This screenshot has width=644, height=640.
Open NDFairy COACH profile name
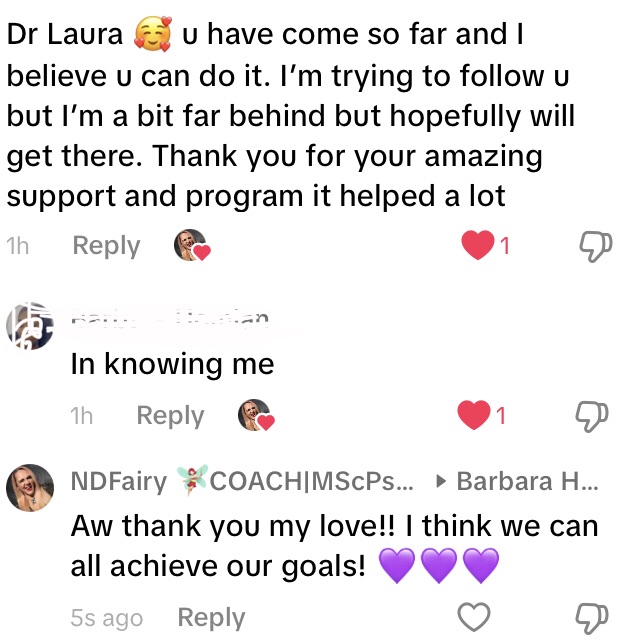point(241,482)
